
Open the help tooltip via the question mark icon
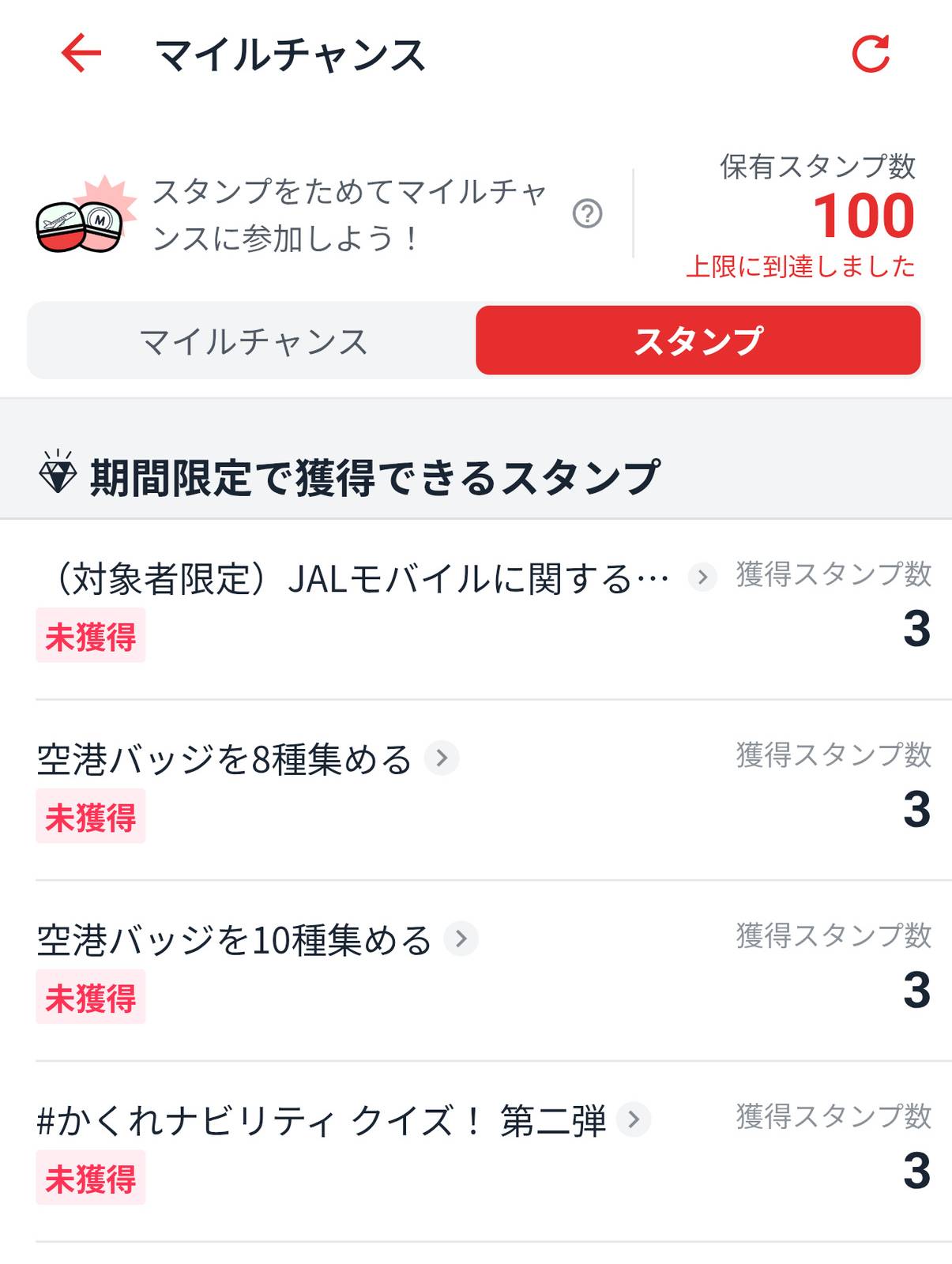tap(587, 215)
